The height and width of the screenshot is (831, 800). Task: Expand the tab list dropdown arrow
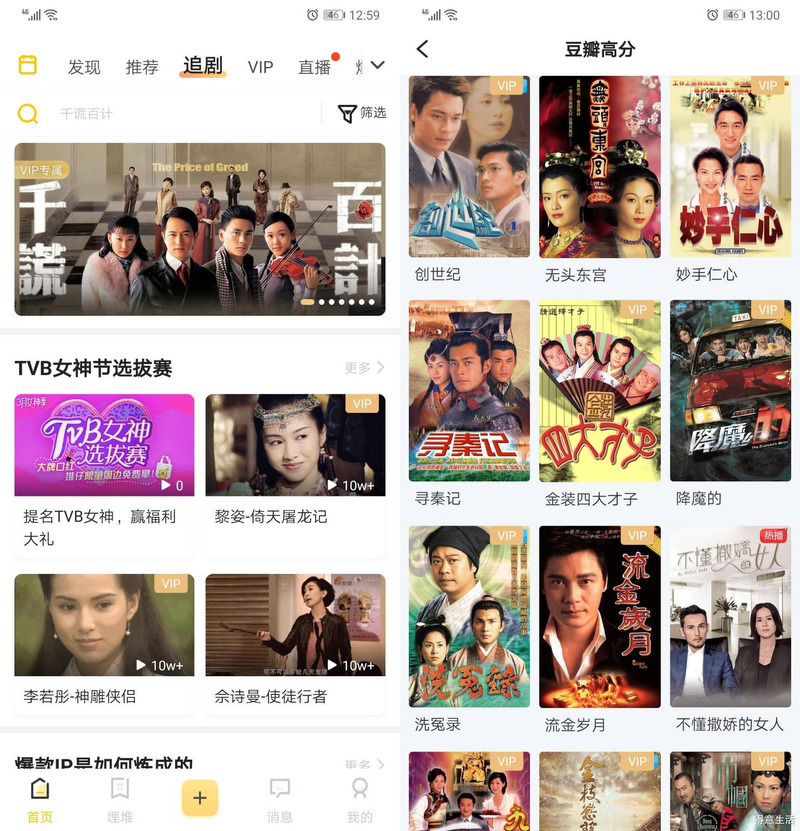tap(378, 65)
